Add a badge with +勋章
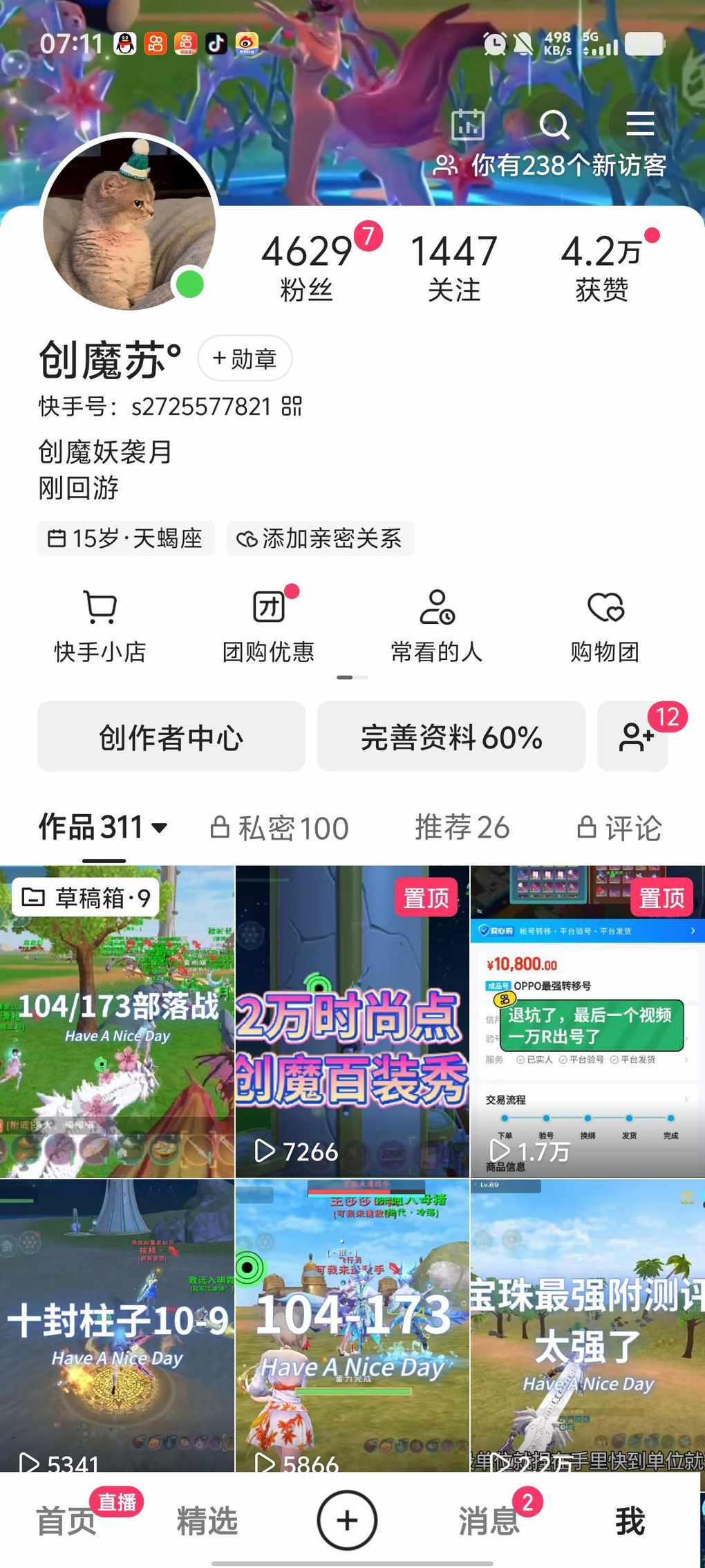 [x=245, y=358]
